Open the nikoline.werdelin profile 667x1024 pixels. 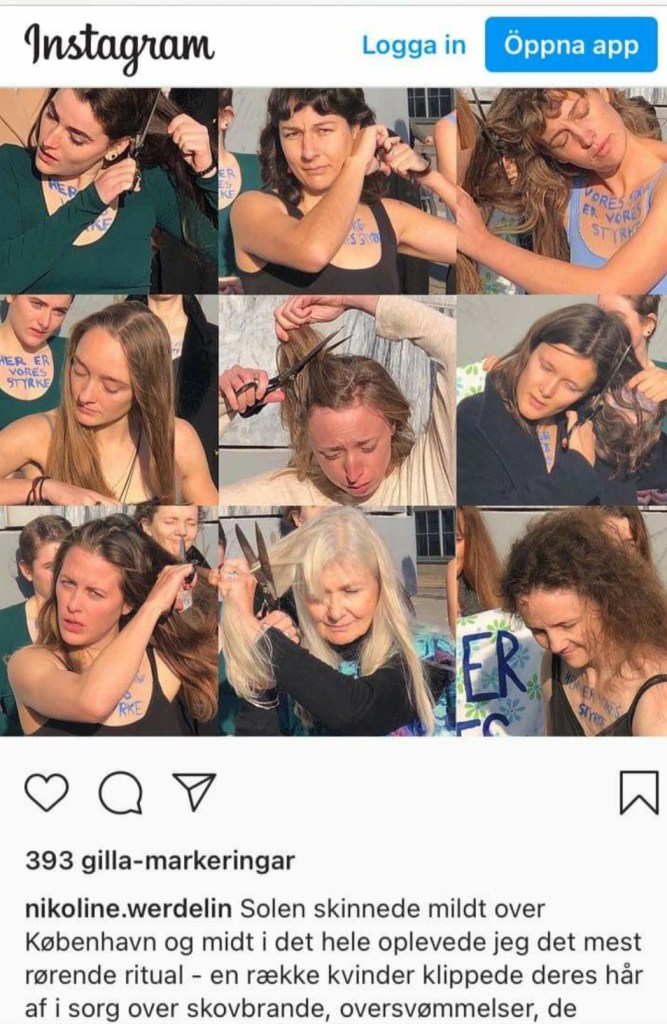pyautogui.click(x=128, y=909)
